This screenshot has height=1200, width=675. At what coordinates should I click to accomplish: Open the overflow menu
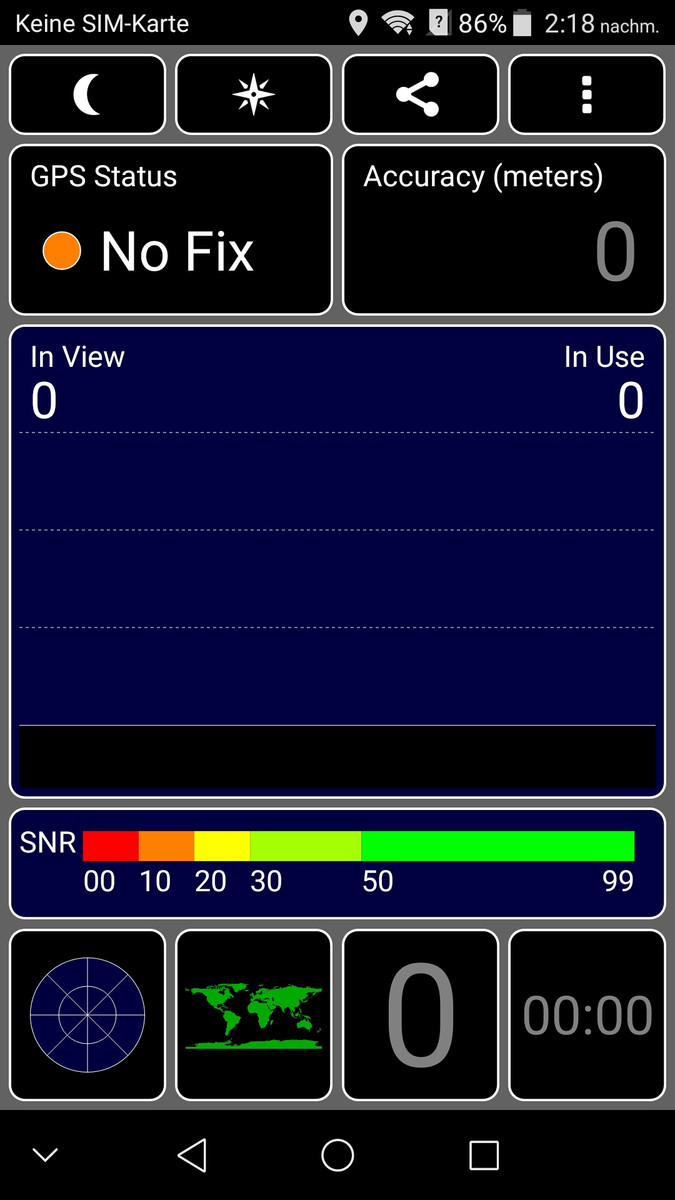point(586,95)
